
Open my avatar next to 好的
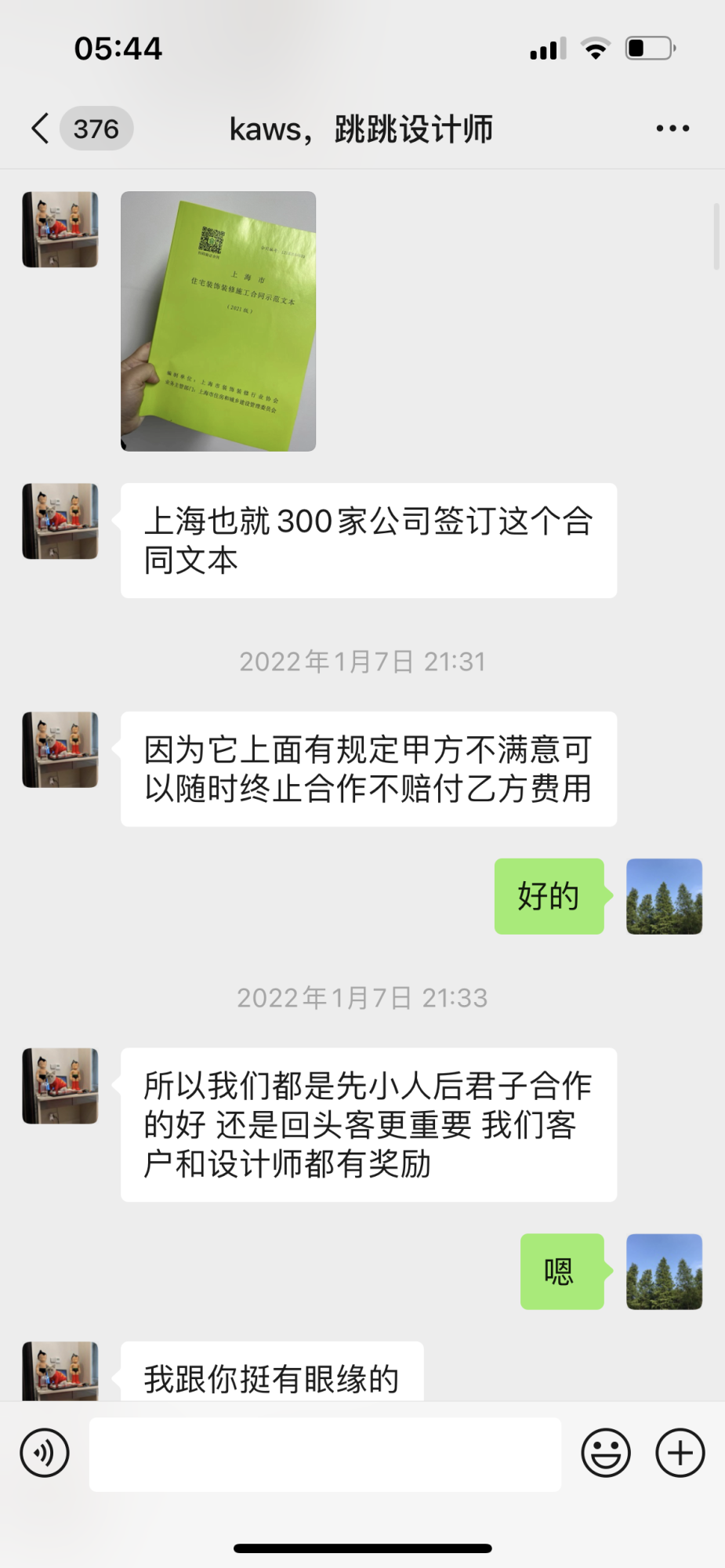664,896
